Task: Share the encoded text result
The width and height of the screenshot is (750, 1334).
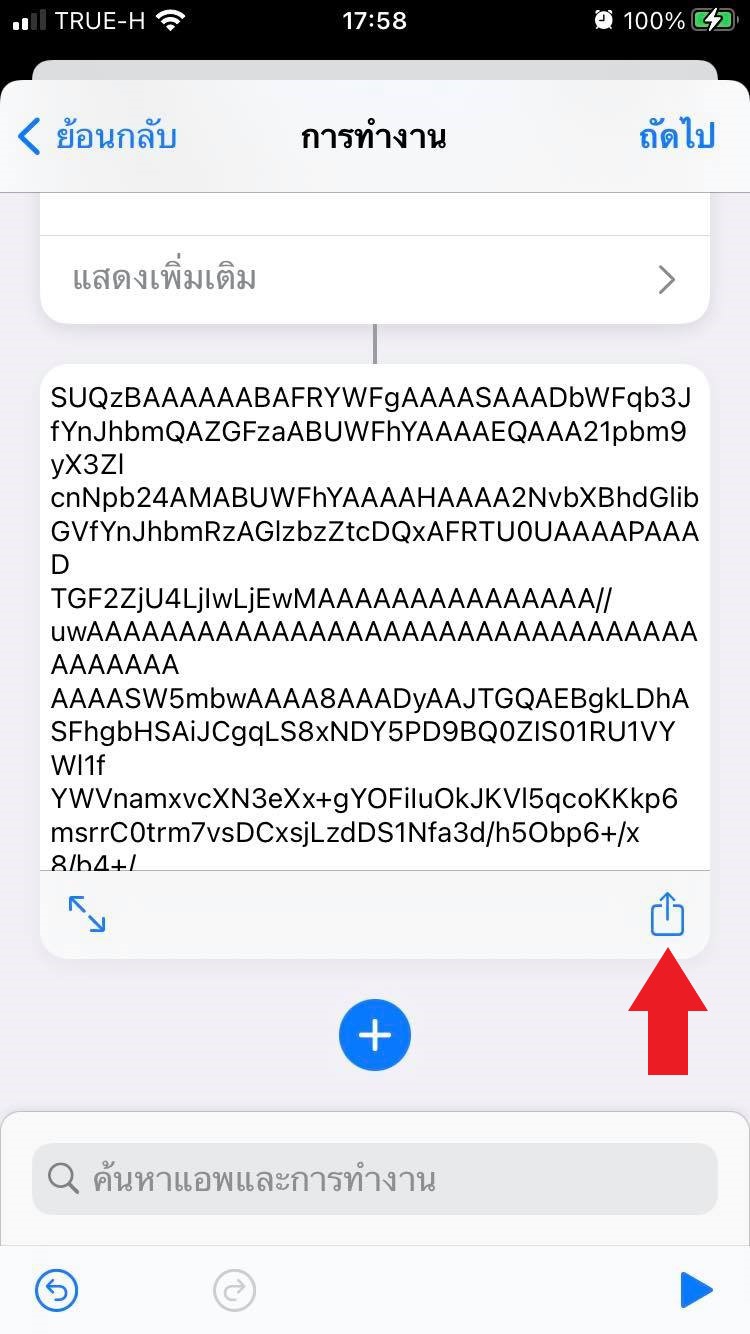Action: (x=667, y=914)
